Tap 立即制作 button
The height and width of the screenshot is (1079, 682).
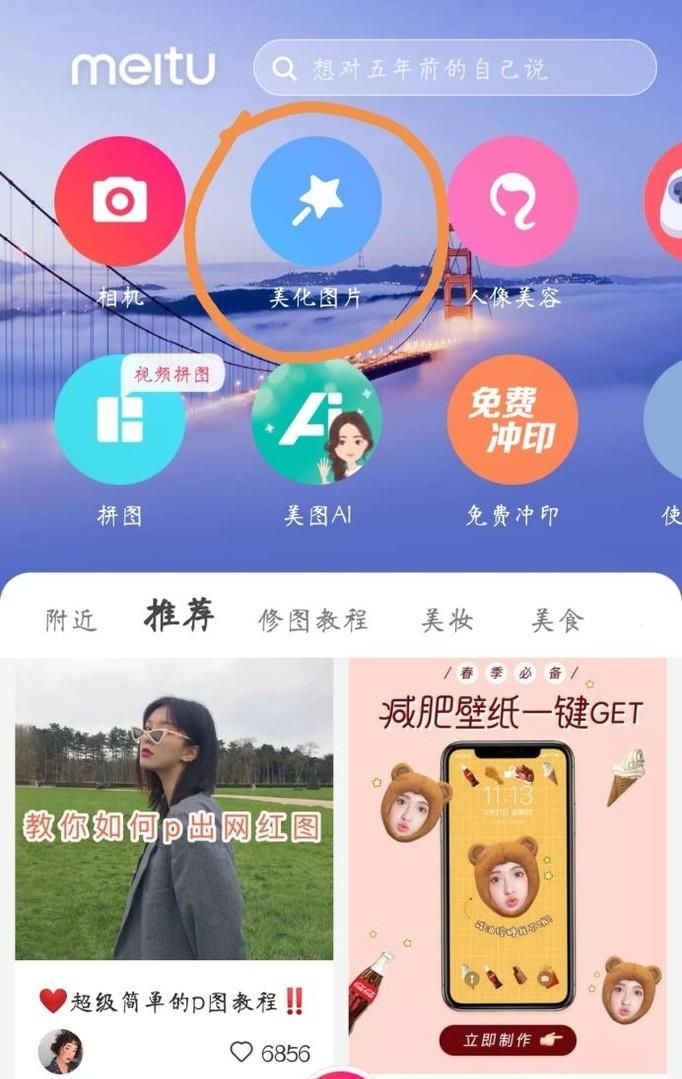(x=507, y=1040)
